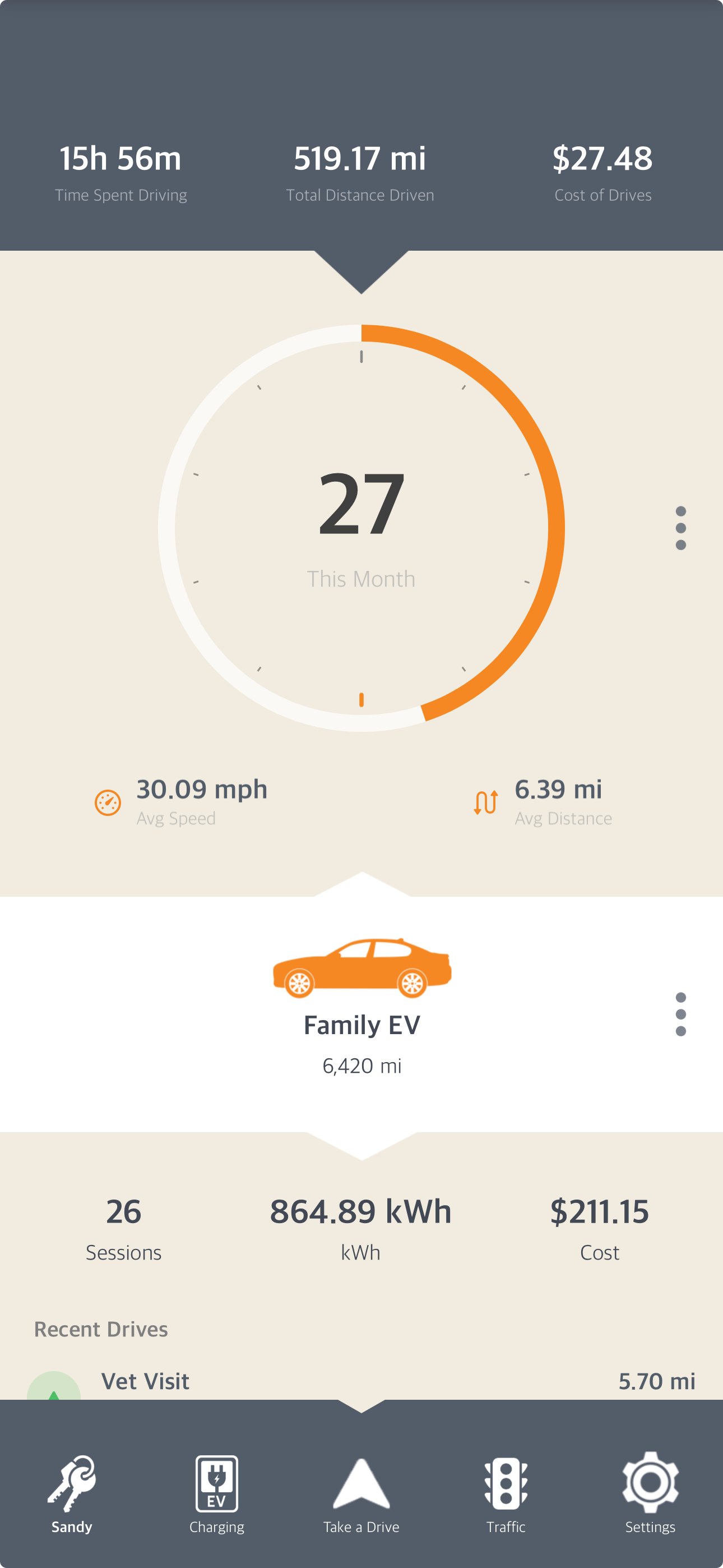Switch to Charging tab in bottom bar
This screenshot has width=723, height=1568.
point(217,1504)
